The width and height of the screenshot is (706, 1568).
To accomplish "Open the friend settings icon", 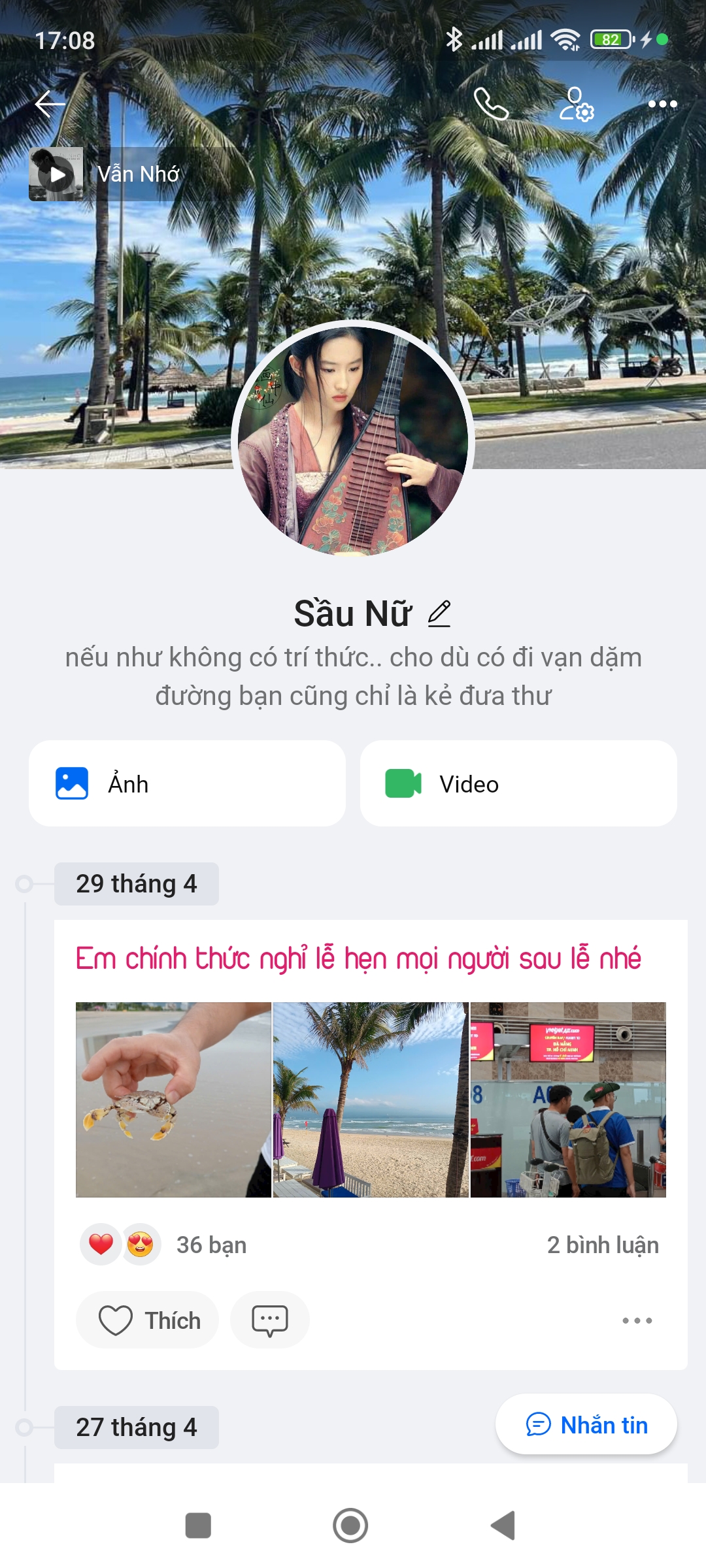I will click(576, 104).
